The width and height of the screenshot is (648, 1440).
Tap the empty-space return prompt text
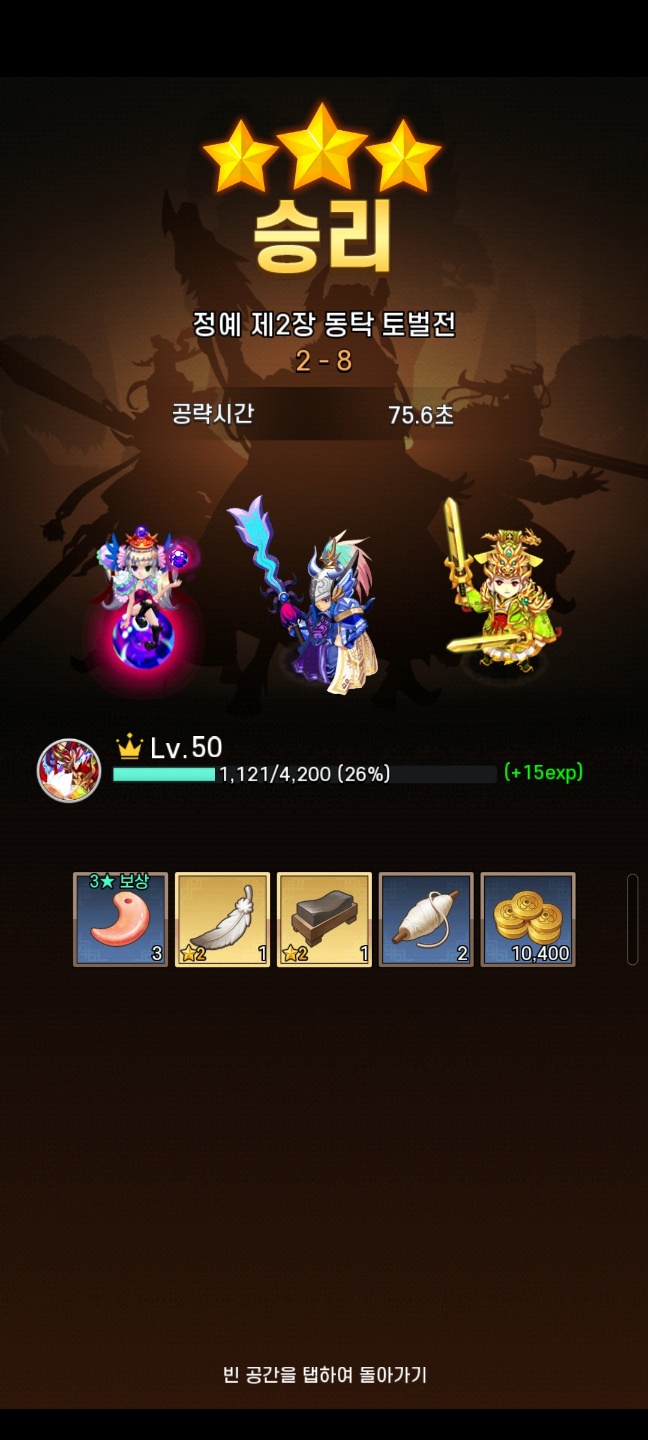tap(324, 1375)
